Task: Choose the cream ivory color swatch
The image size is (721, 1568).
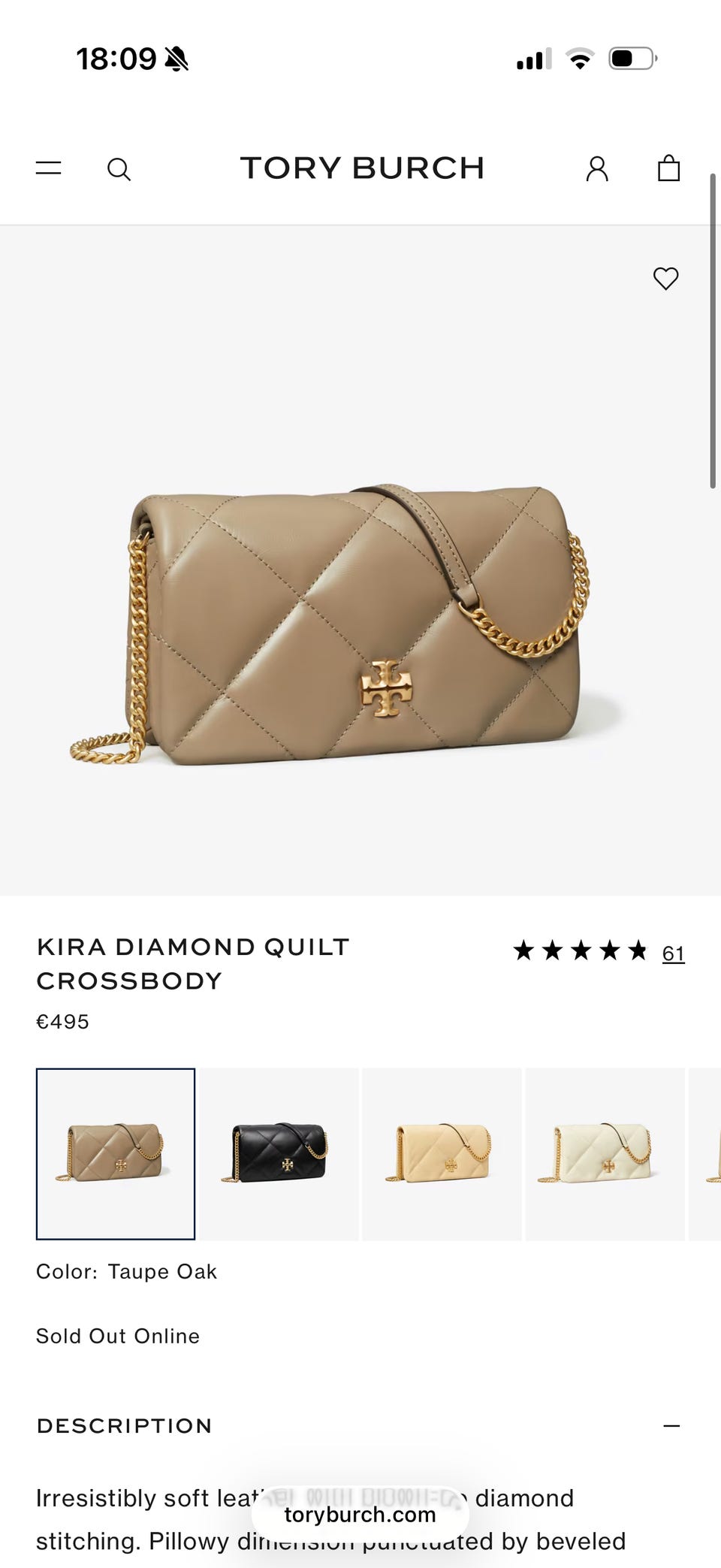Action: click(605, 1154)
